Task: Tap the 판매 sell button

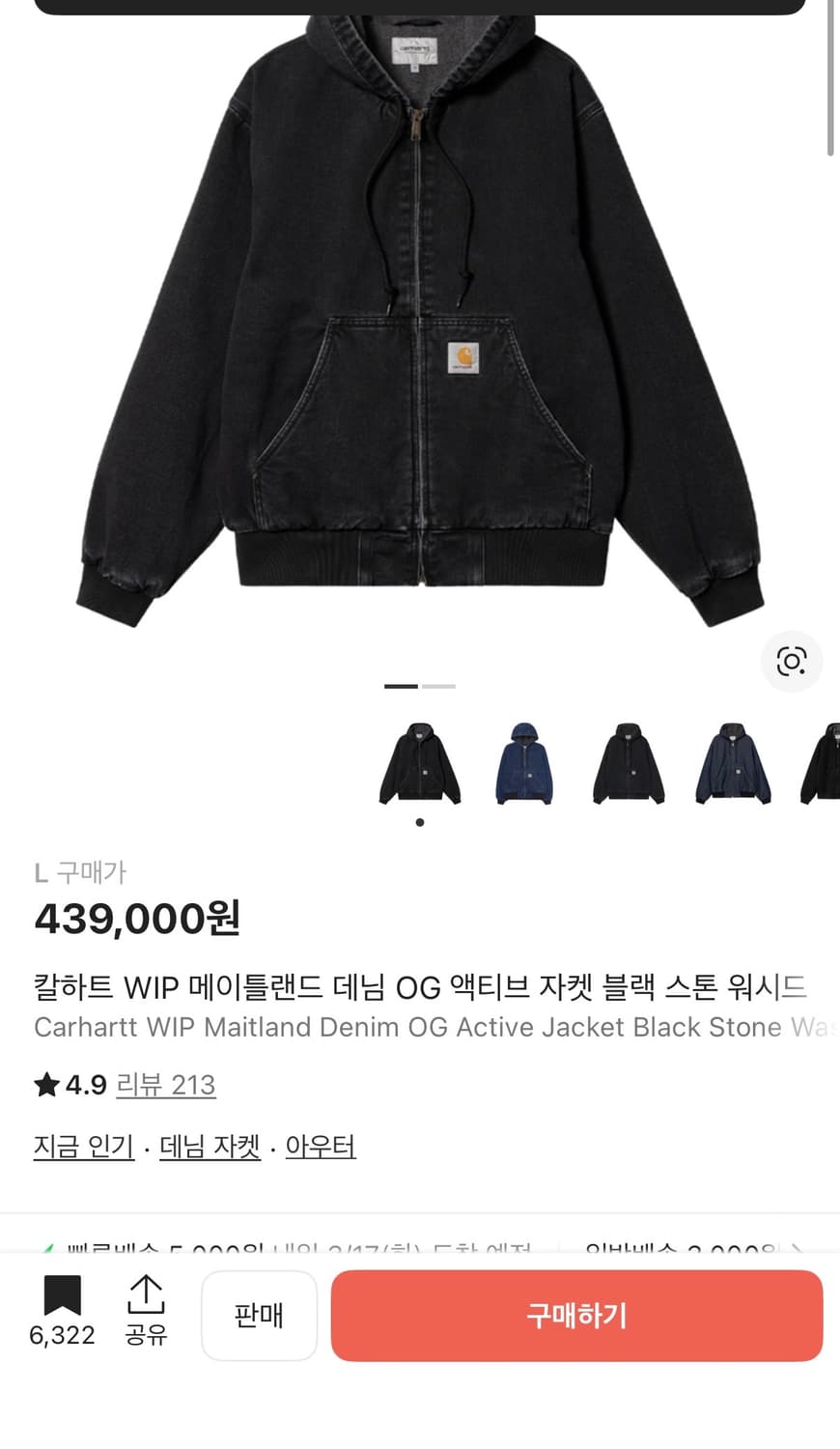Action: pyautogui.click(x=259, y=1316)
